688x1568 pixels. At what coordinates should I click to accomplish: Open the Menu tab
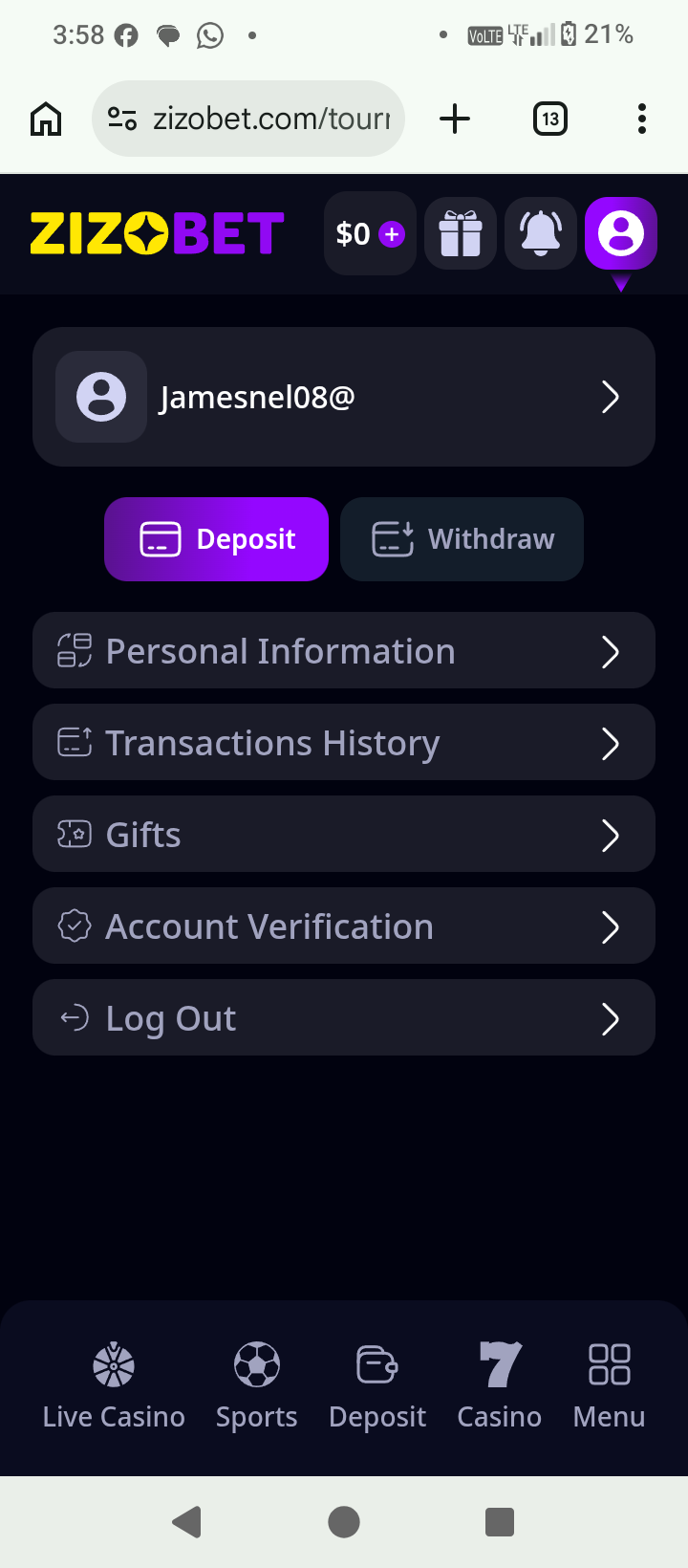coord(610,1386)
